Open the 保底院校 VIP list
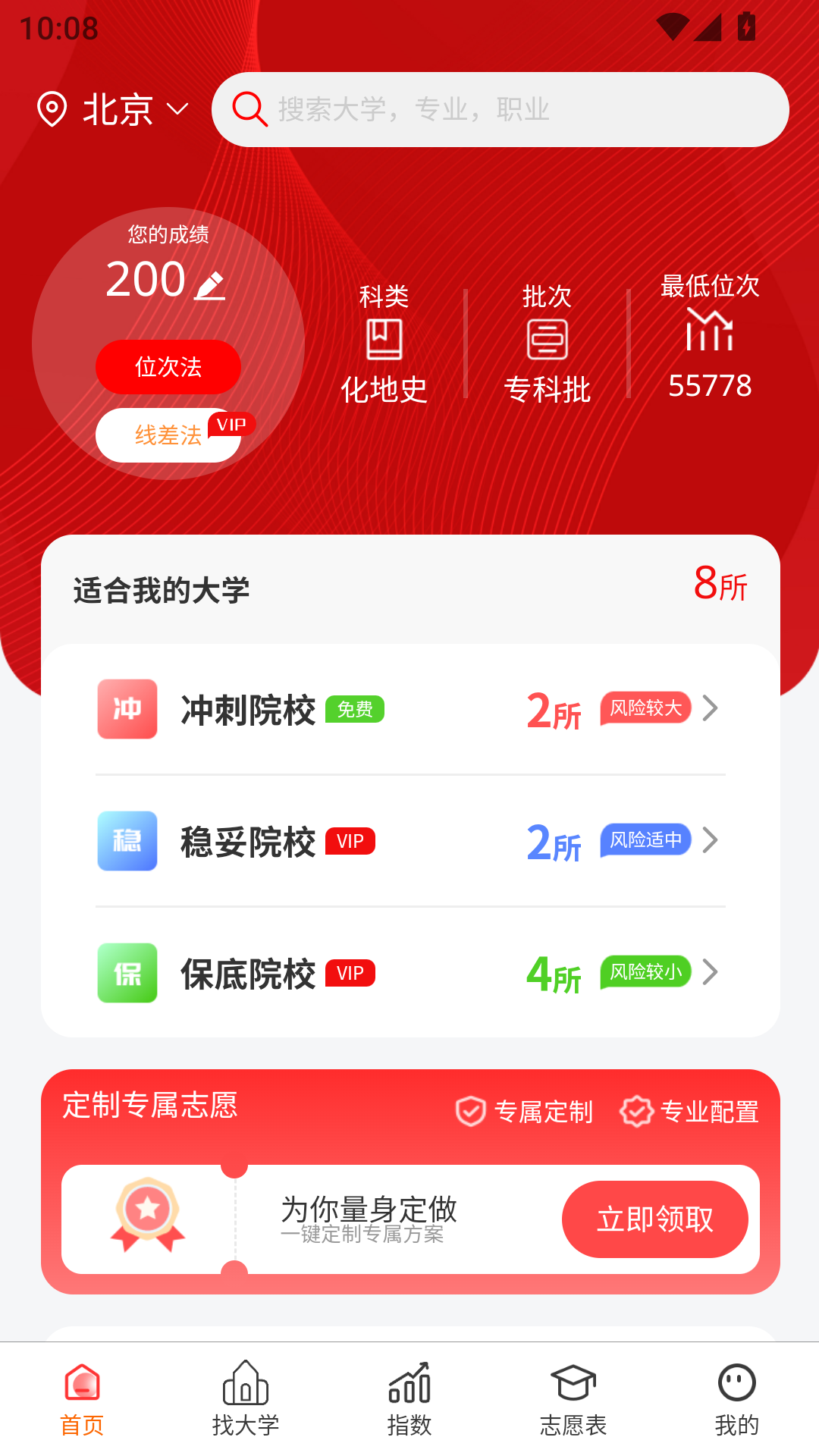 coord(409,973)
